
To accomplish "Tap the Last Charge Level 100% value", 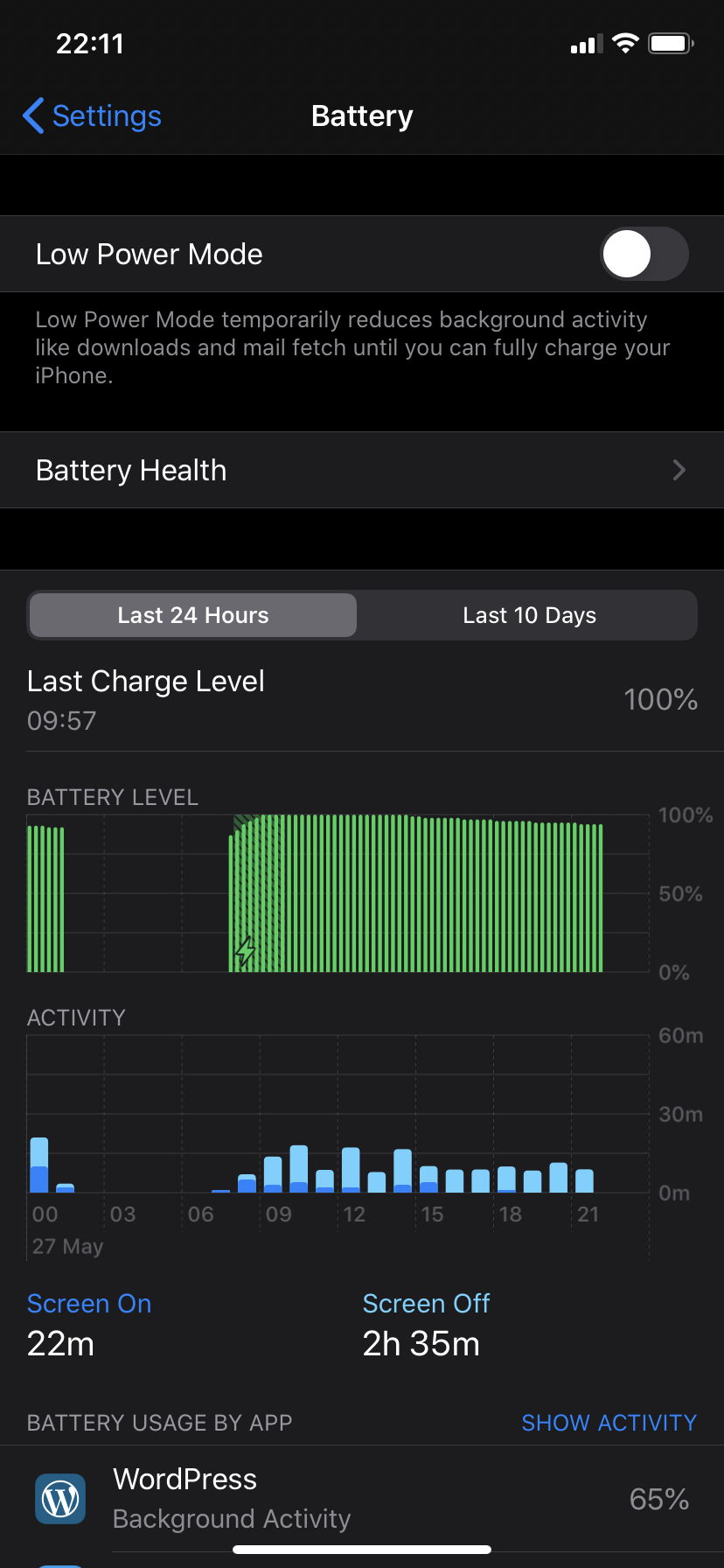I will (x=661, y=699).
